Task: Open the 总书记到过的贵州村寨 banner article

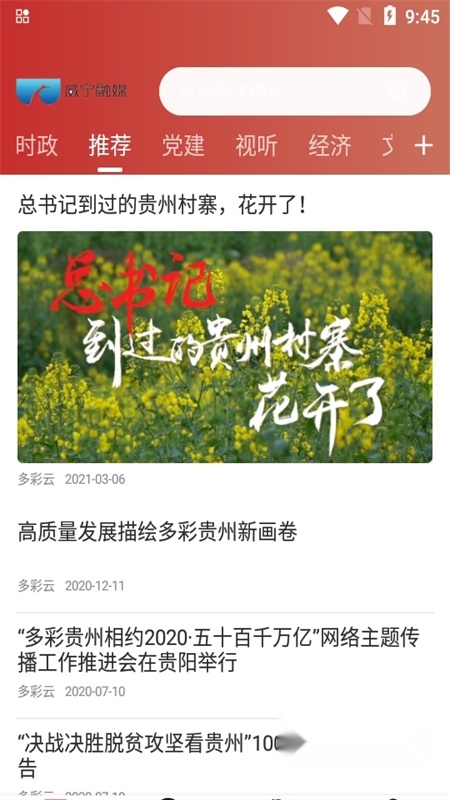Action: tap(225, 347)
